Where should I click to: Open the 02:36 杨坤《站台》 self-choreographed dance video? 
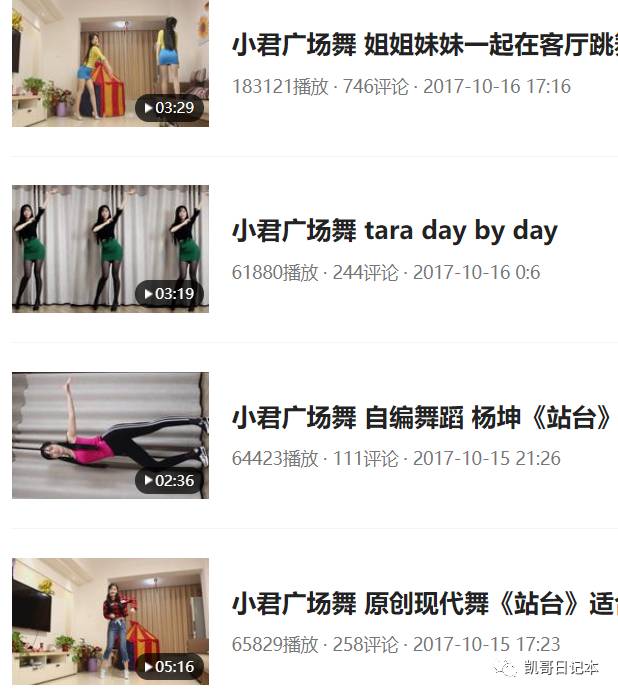click(110, 435)
